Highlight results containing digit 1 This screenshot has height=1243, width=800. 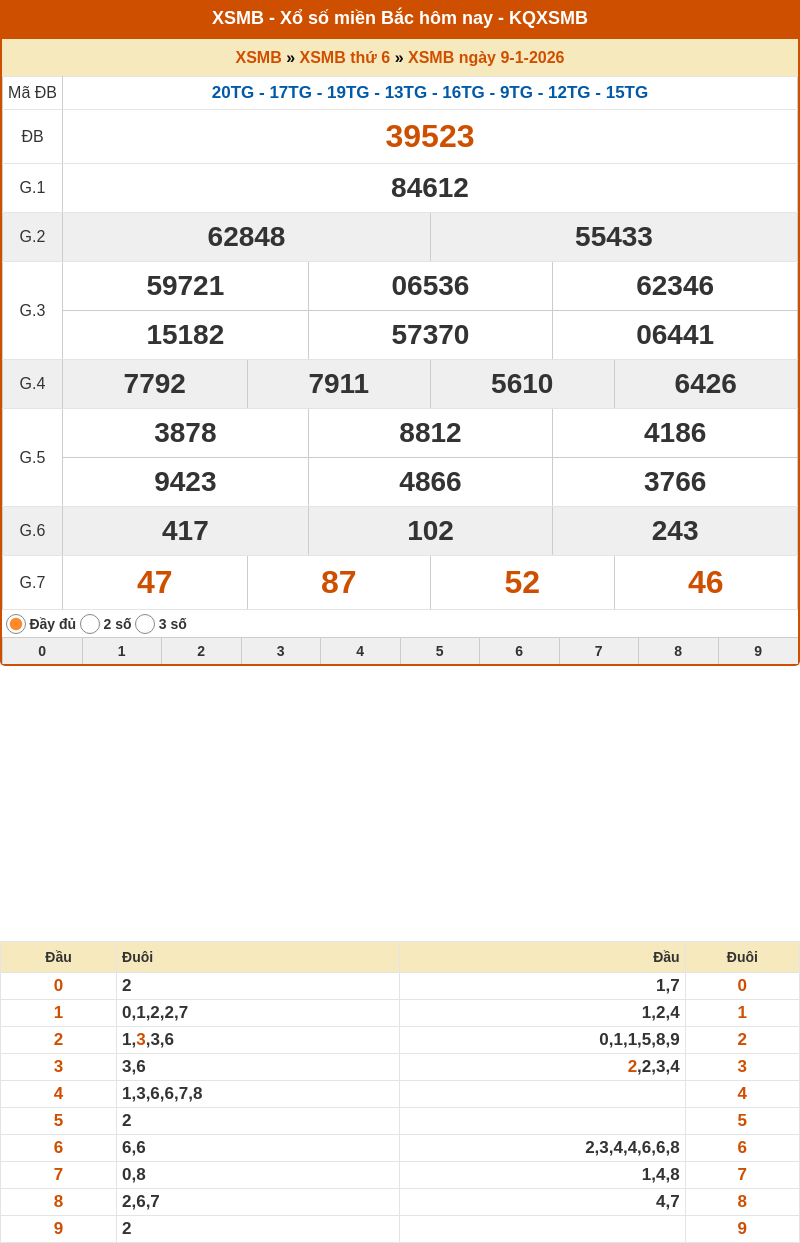coord(122,651)
